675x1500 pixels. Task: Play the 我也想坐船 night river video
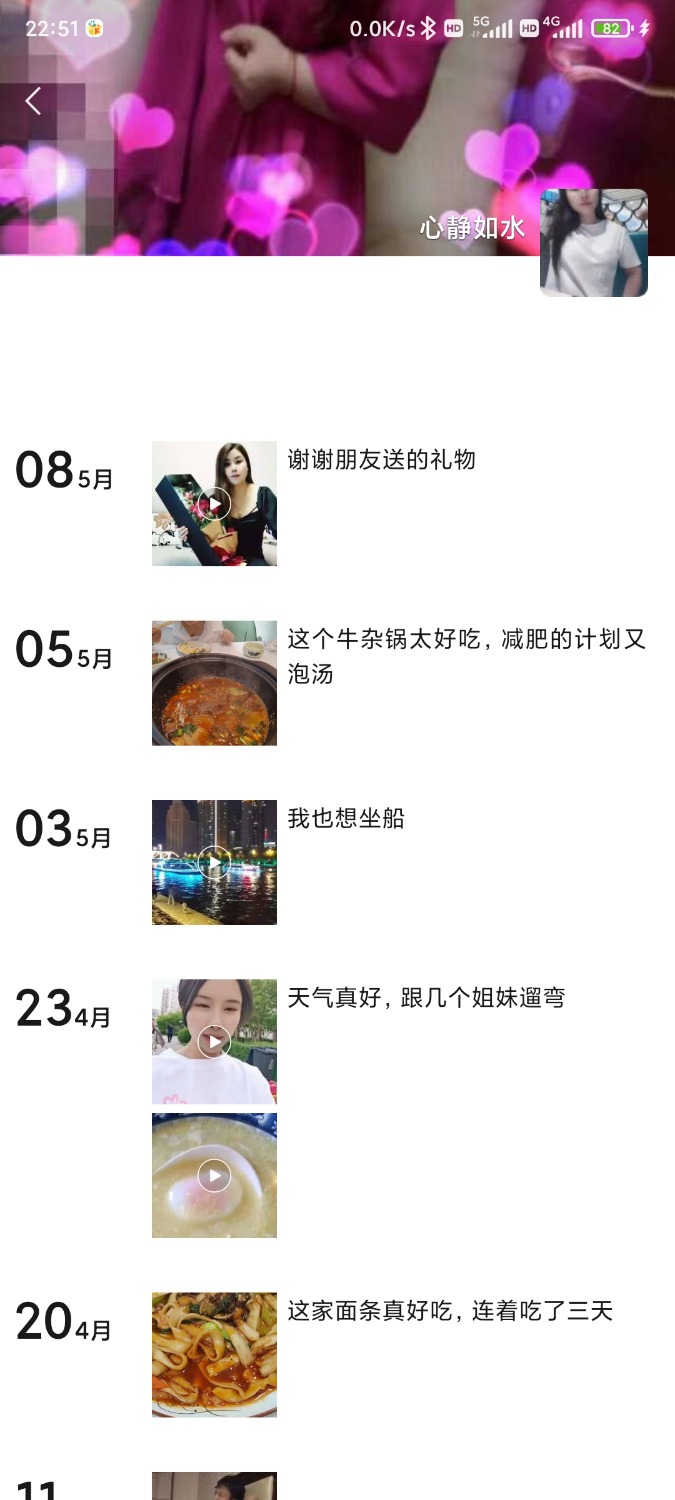(214, 862)
